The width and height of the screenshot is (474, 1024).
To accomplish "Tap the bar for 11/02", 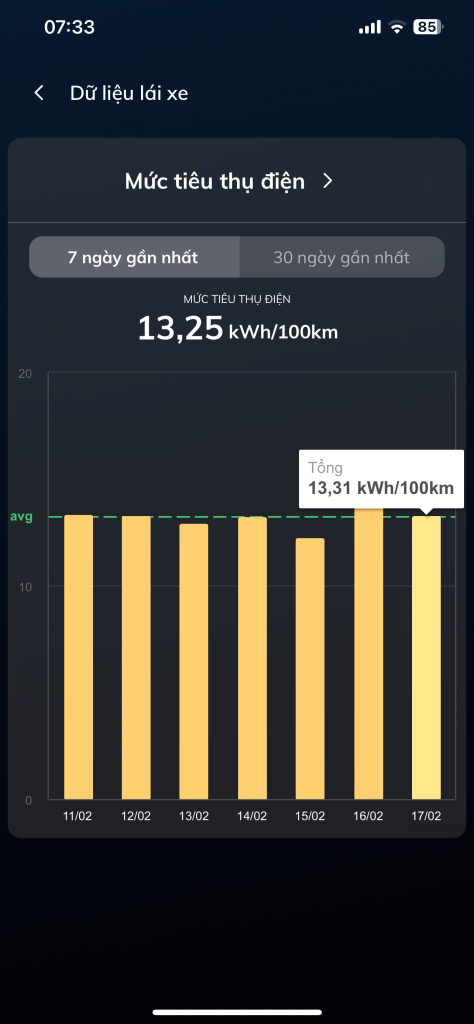I will coord(78,657).
